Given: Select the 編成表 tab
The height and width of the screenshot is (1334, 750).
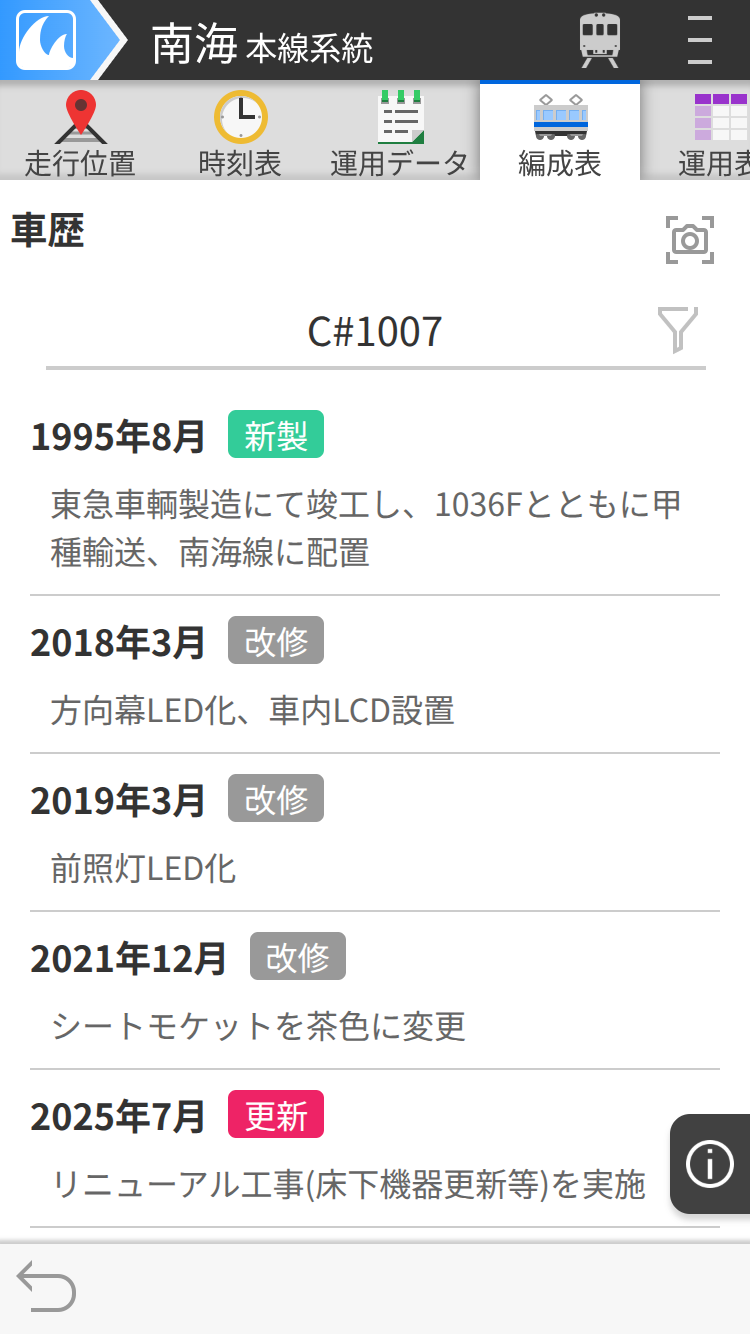Looking at the screenshot, I should 560,133.
